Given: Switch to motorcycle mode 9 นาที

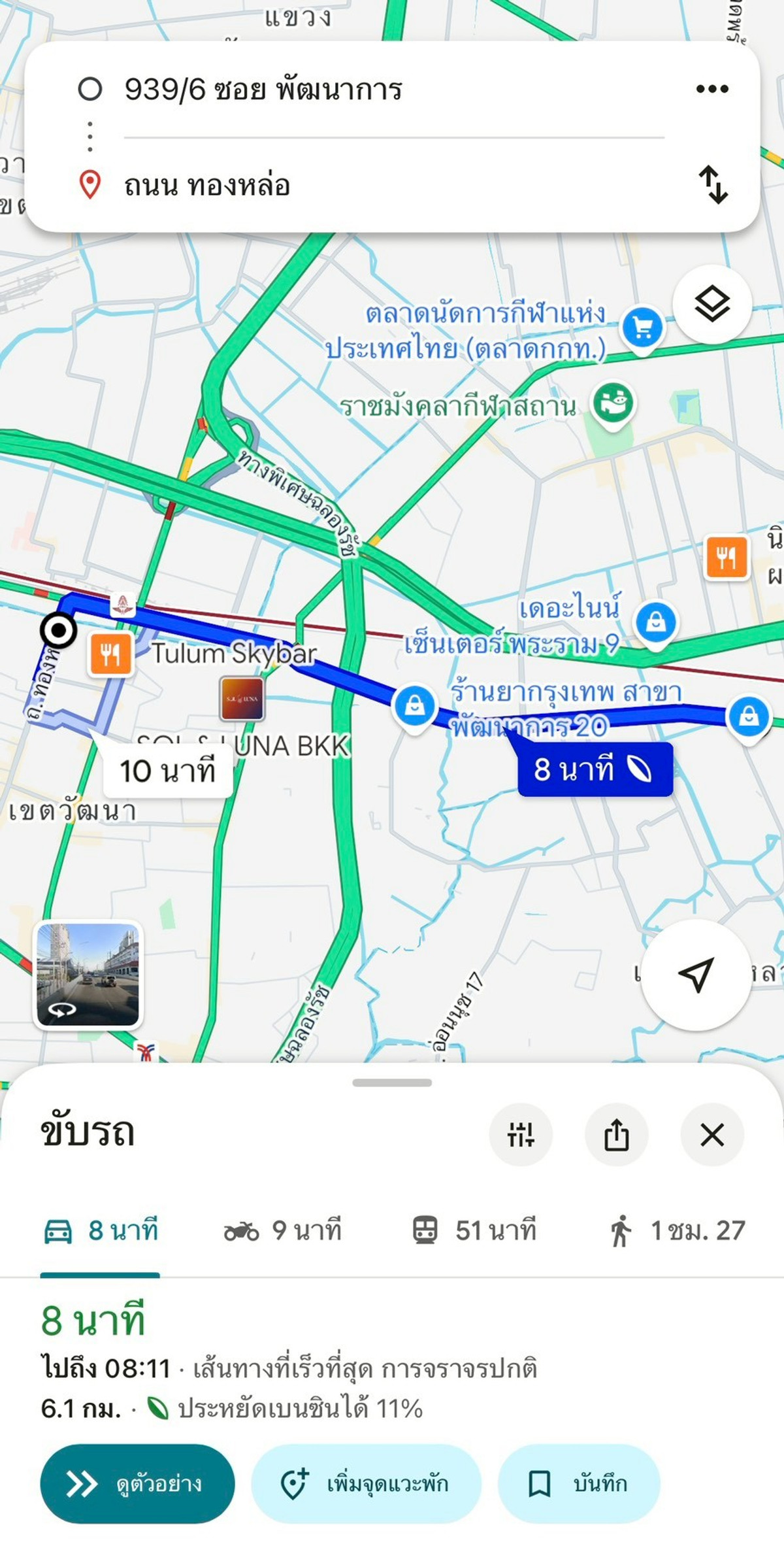Looking at the screenshot, I should [282, 1231].
